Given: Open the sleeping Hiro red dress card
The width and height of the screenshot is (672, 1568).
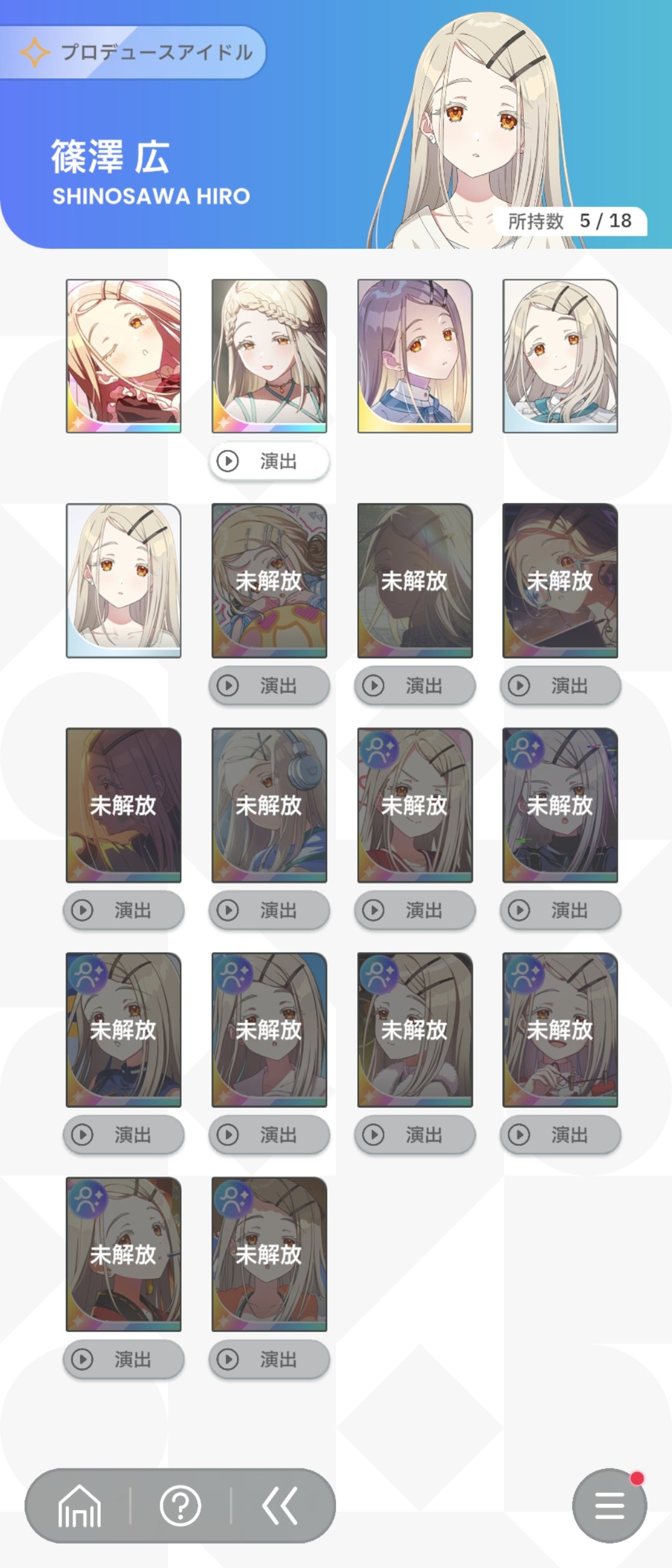Looking at the screenshot, I should [x=124, y=356].
